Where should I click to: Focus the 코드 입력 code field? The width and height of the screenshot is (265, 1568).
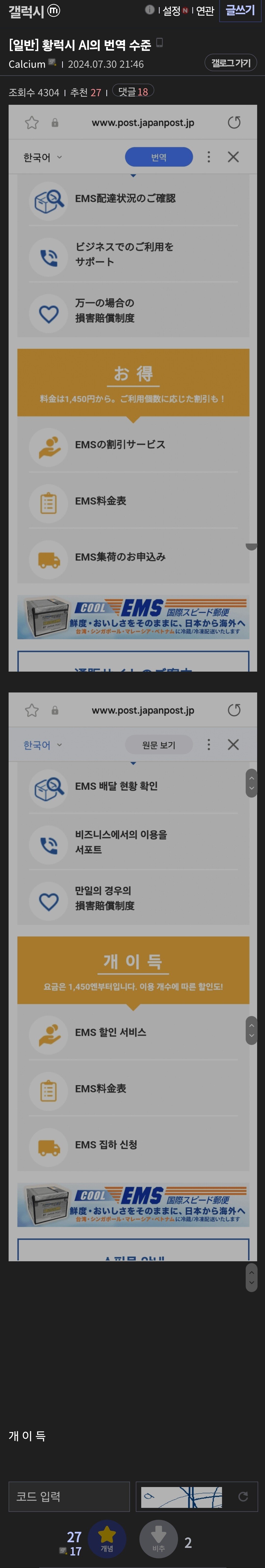69,1496
